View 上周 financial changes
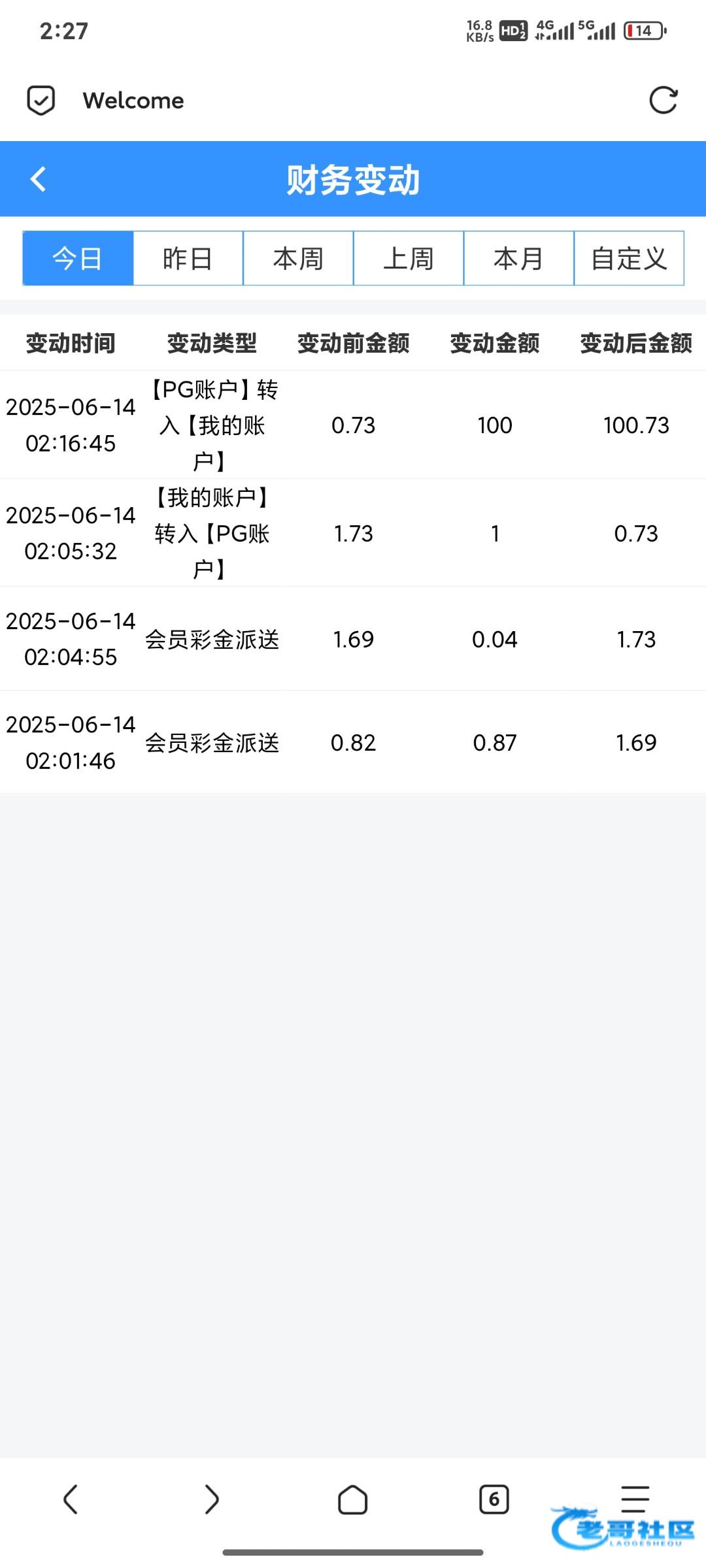 tap(409, 259)
